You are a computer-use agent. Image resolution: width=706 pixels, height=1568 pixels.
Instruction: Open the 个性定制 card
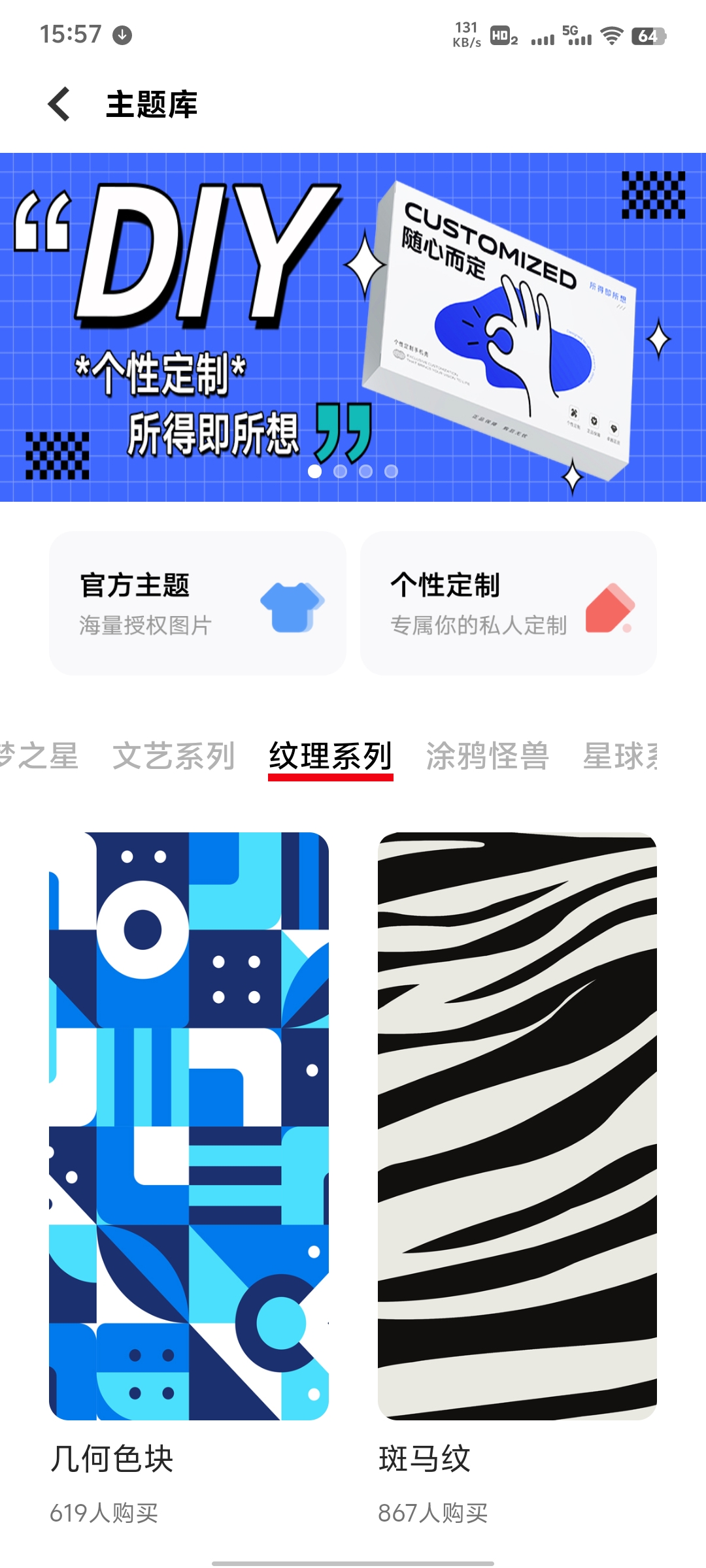[508, 603]
